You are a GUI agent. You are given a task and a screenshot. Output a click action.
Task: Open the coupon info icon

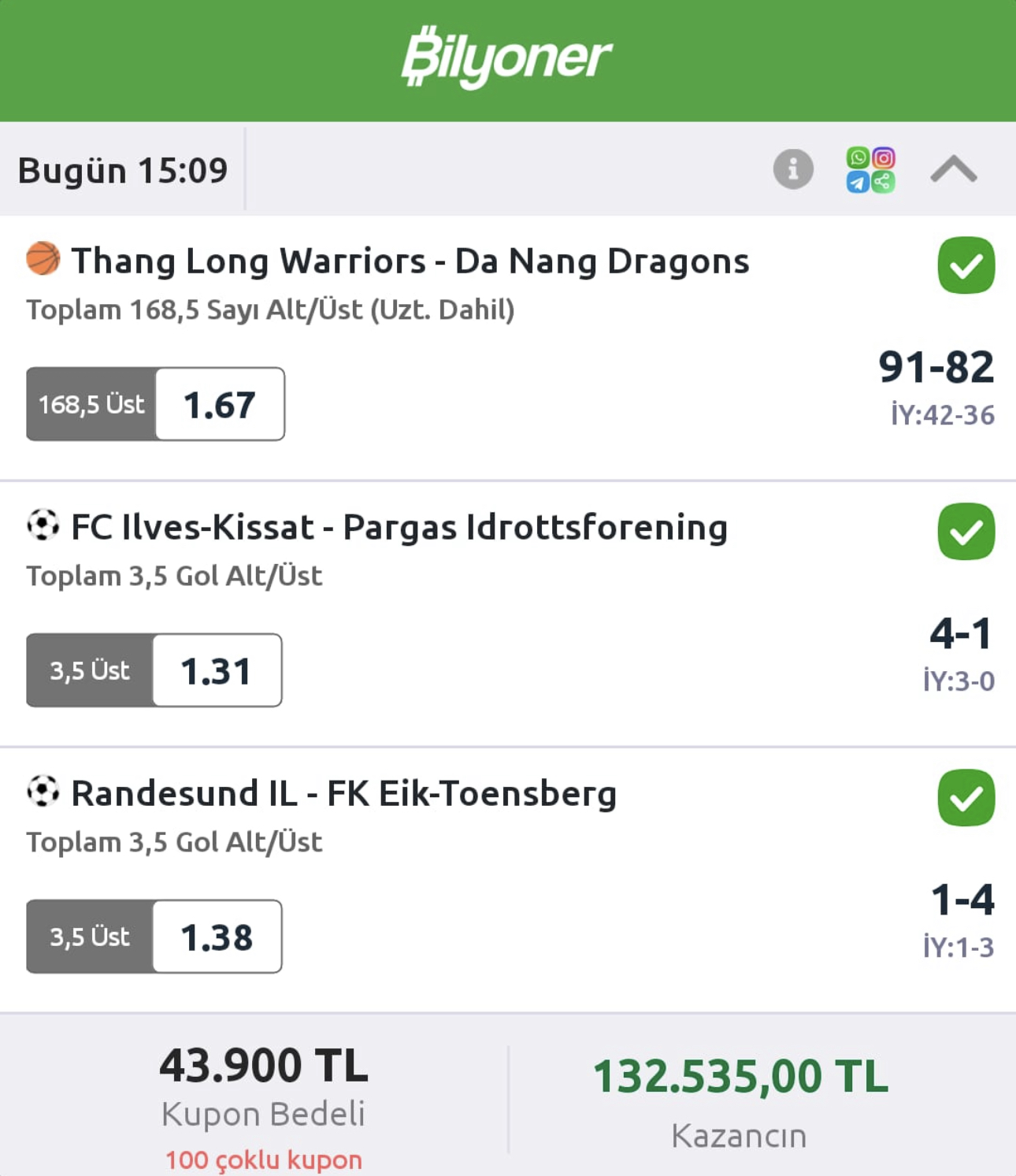(x=792, y=169)
